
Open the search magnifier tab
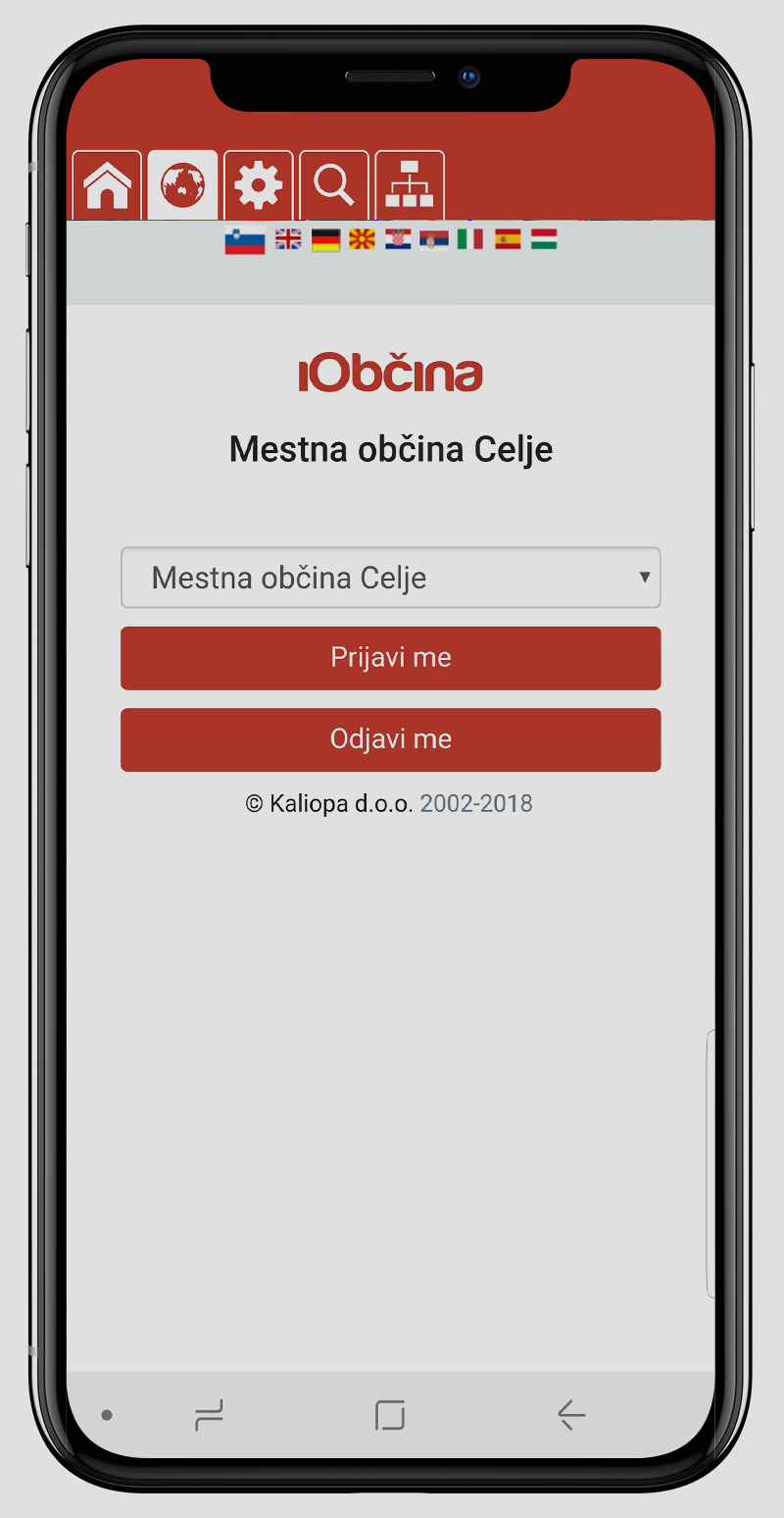click(333, 185)
